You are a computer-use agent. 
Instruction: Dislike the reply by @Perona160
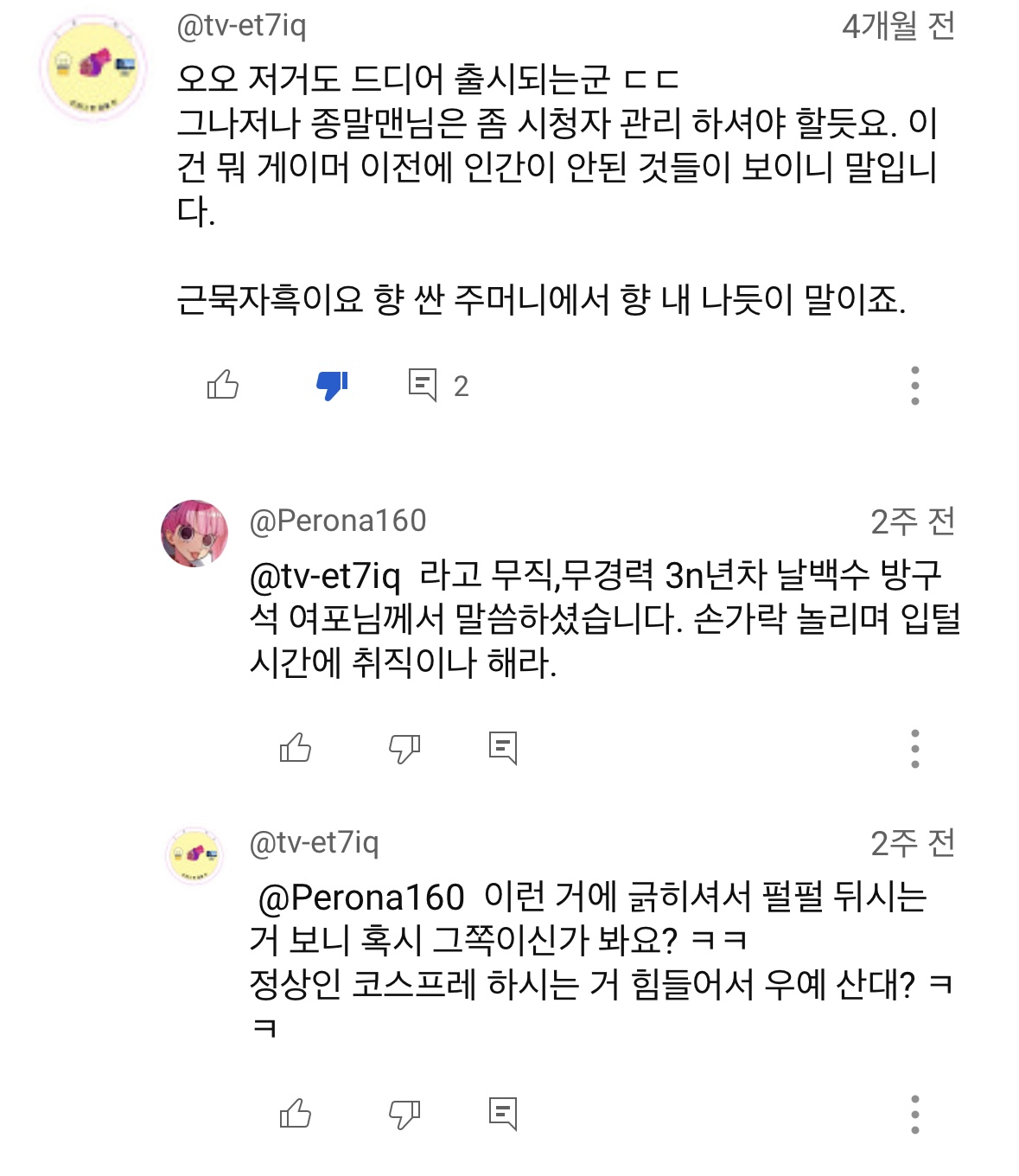click(404, 748)
